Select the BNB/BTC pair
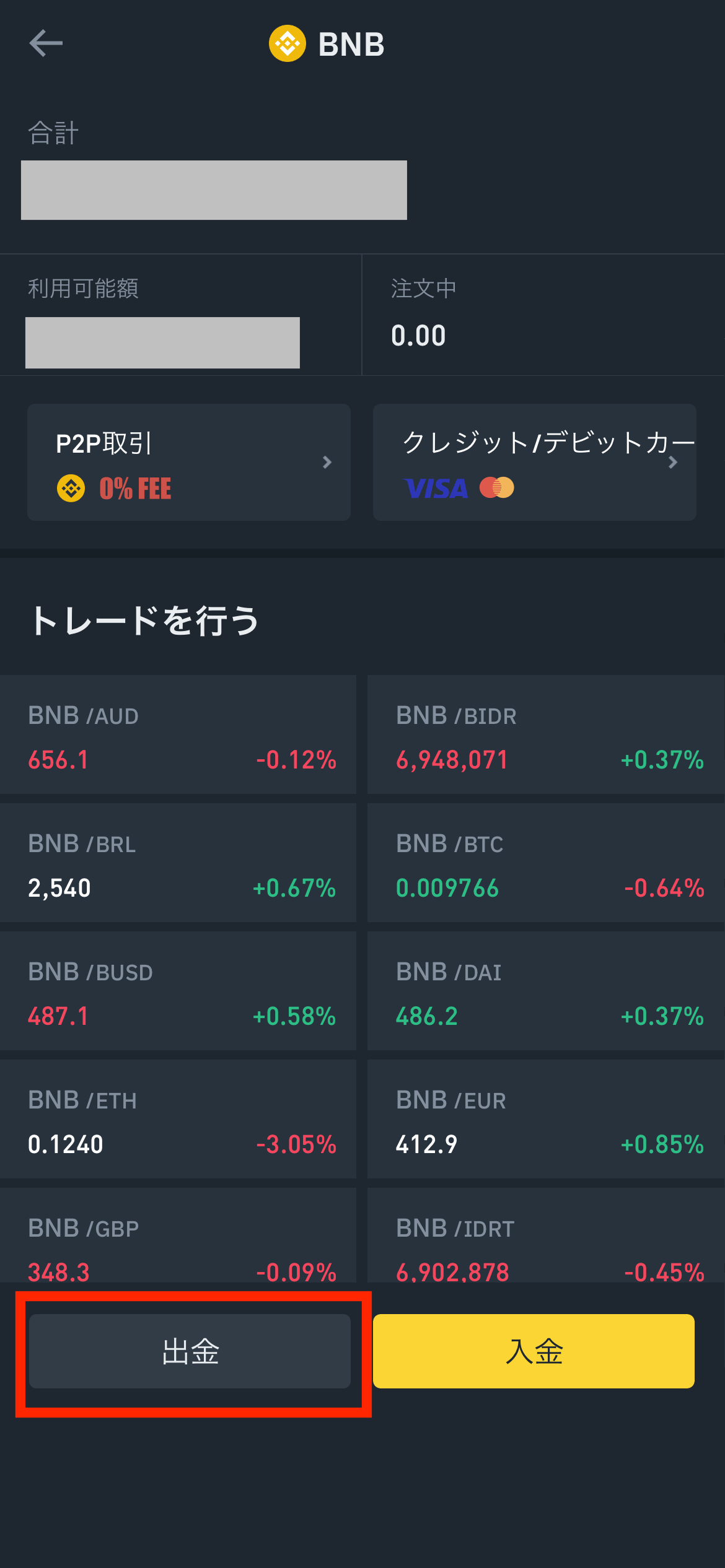The width and height of the screenshot is (725, 1568). [545, 863]
